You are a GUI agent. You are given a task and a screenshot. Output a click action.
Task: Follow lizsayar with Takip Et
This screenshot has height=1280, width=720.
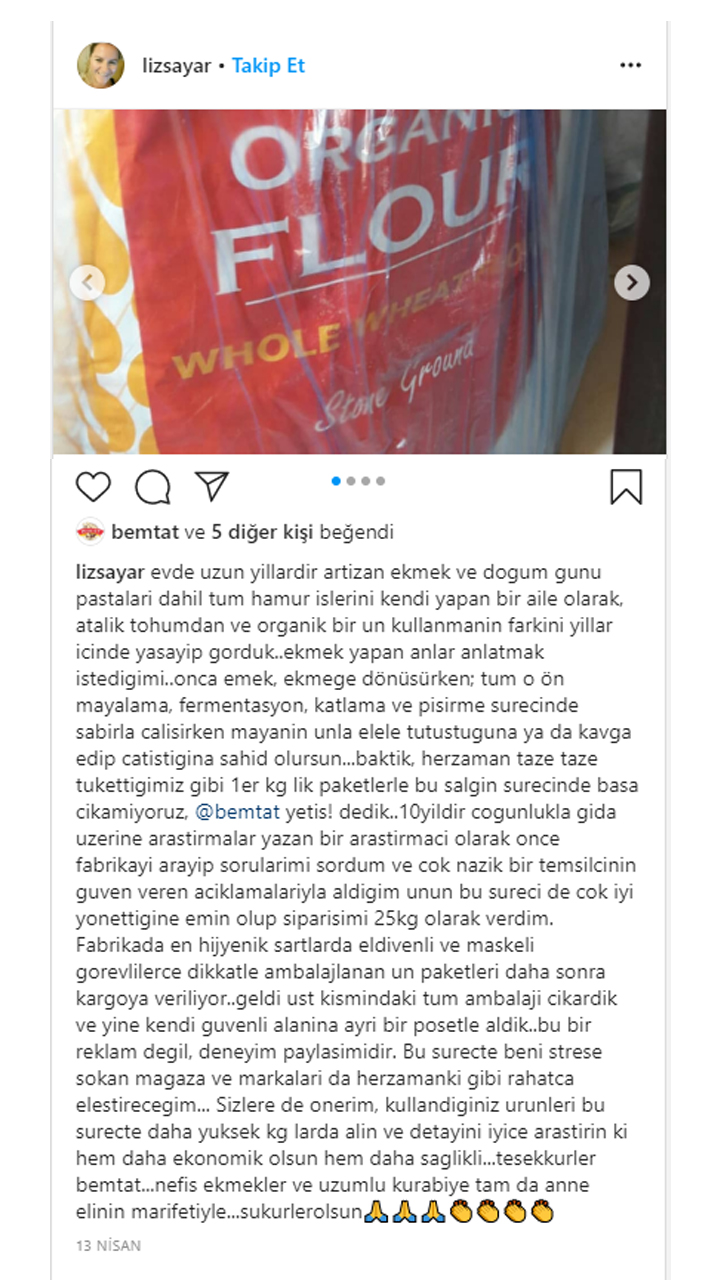point(268,66)
